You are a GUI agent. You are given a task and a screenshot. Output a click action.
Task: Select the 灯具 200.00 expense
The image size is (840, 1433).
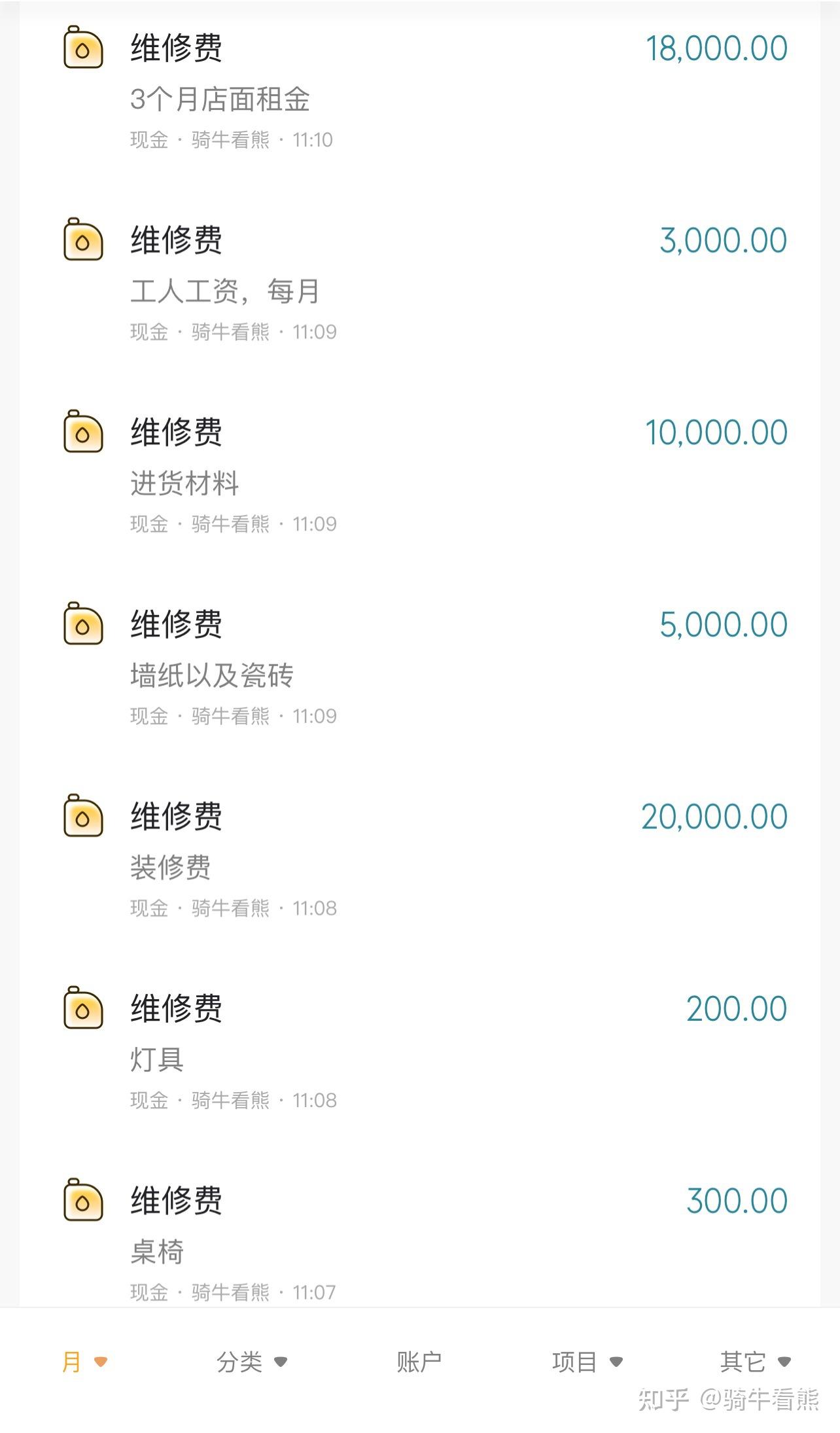pos(420,1049)
